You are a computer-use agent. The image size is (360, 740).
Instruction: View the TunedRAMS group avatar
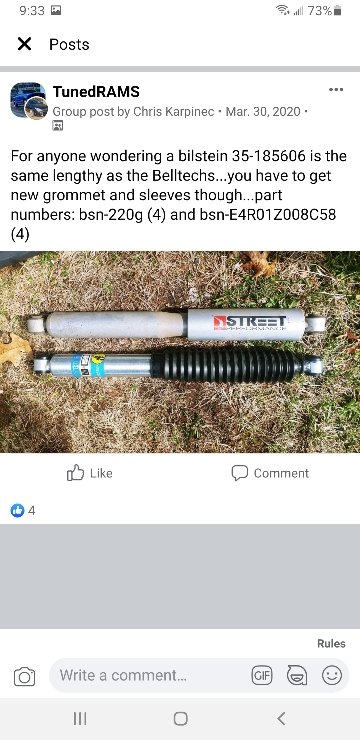point(28,100)
